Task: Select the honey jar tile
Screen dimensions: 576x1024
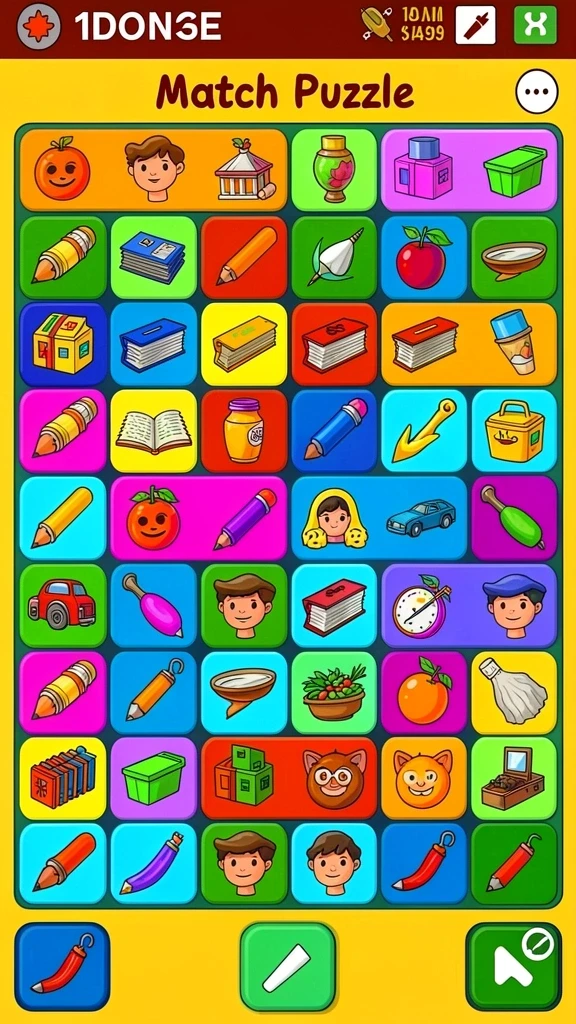Action: [244, 431]
